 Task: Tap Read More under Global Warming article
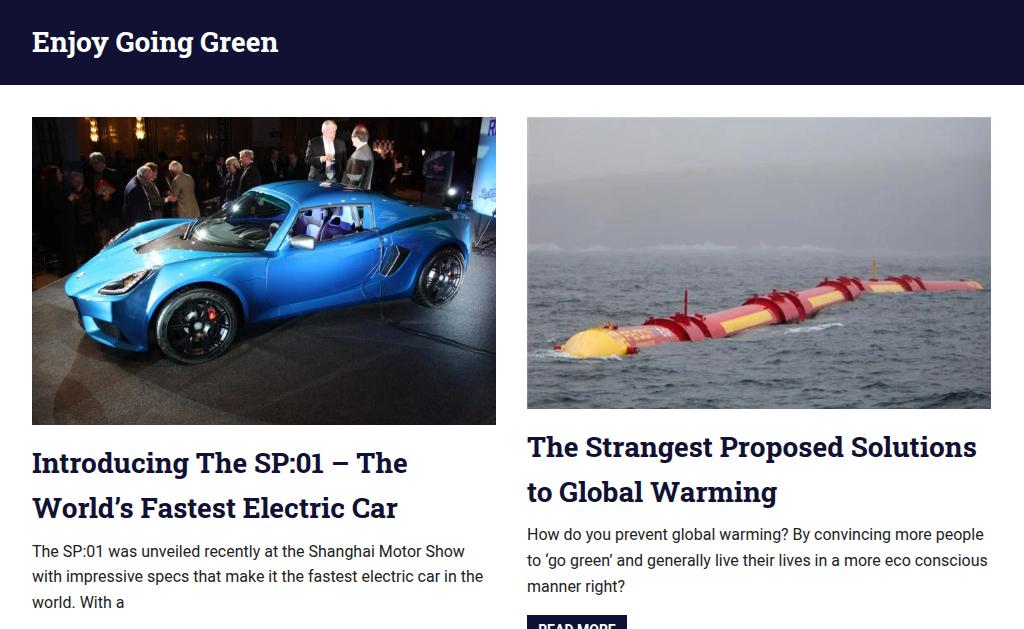click(x=577, y=623)
